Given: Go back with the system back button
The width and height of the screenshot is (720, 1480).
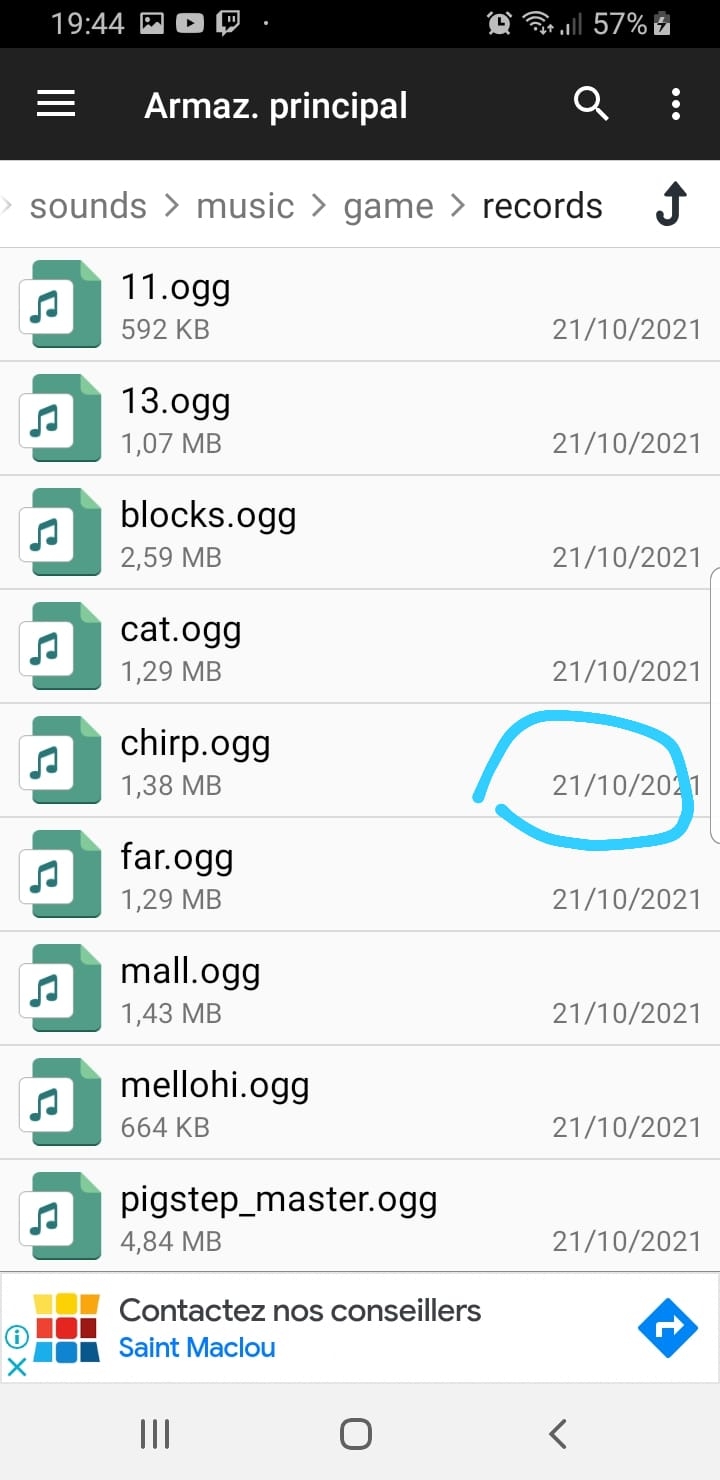Looking at the screenshot, I should coord(558,1434).
